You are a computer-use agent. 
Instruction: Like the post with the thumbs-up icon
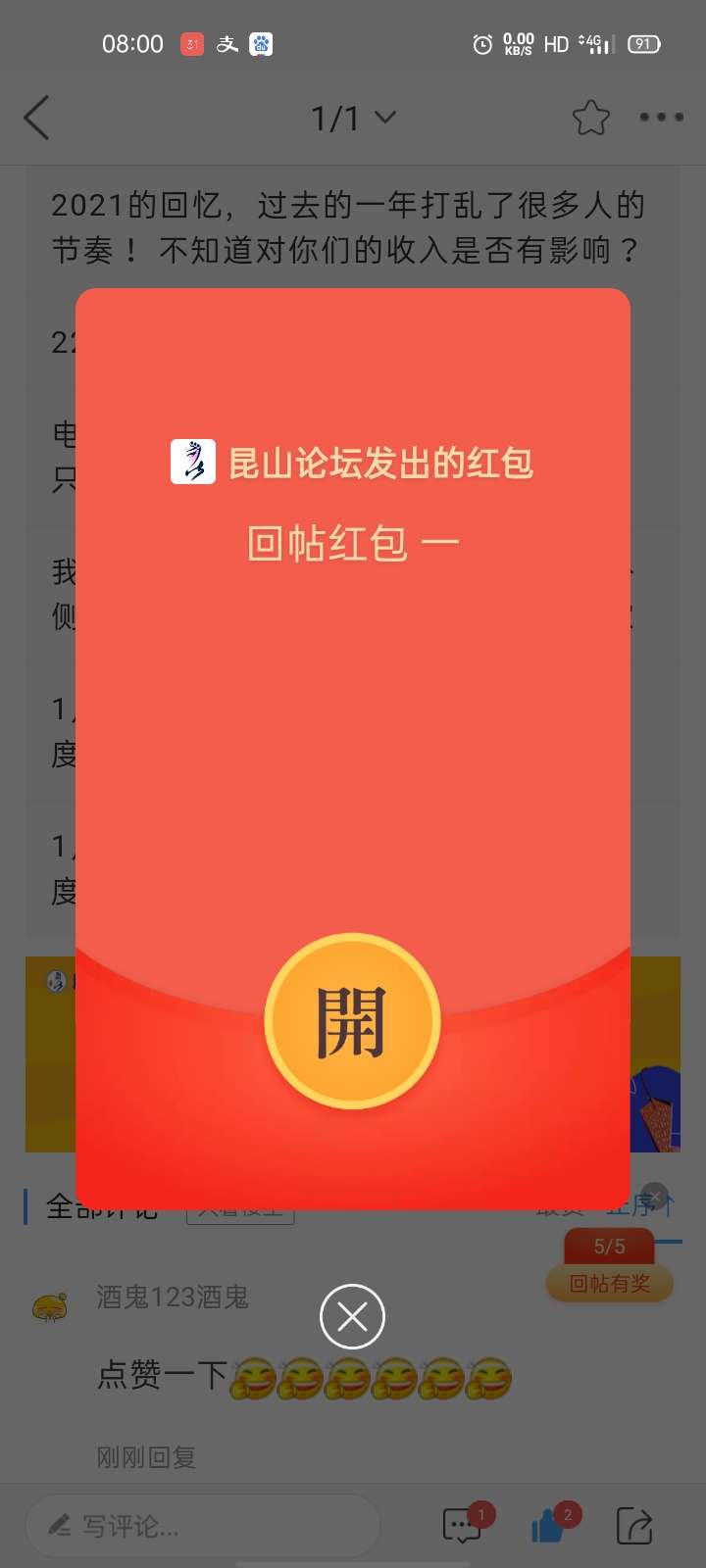pyautogui.click(x=547, y=1526)
